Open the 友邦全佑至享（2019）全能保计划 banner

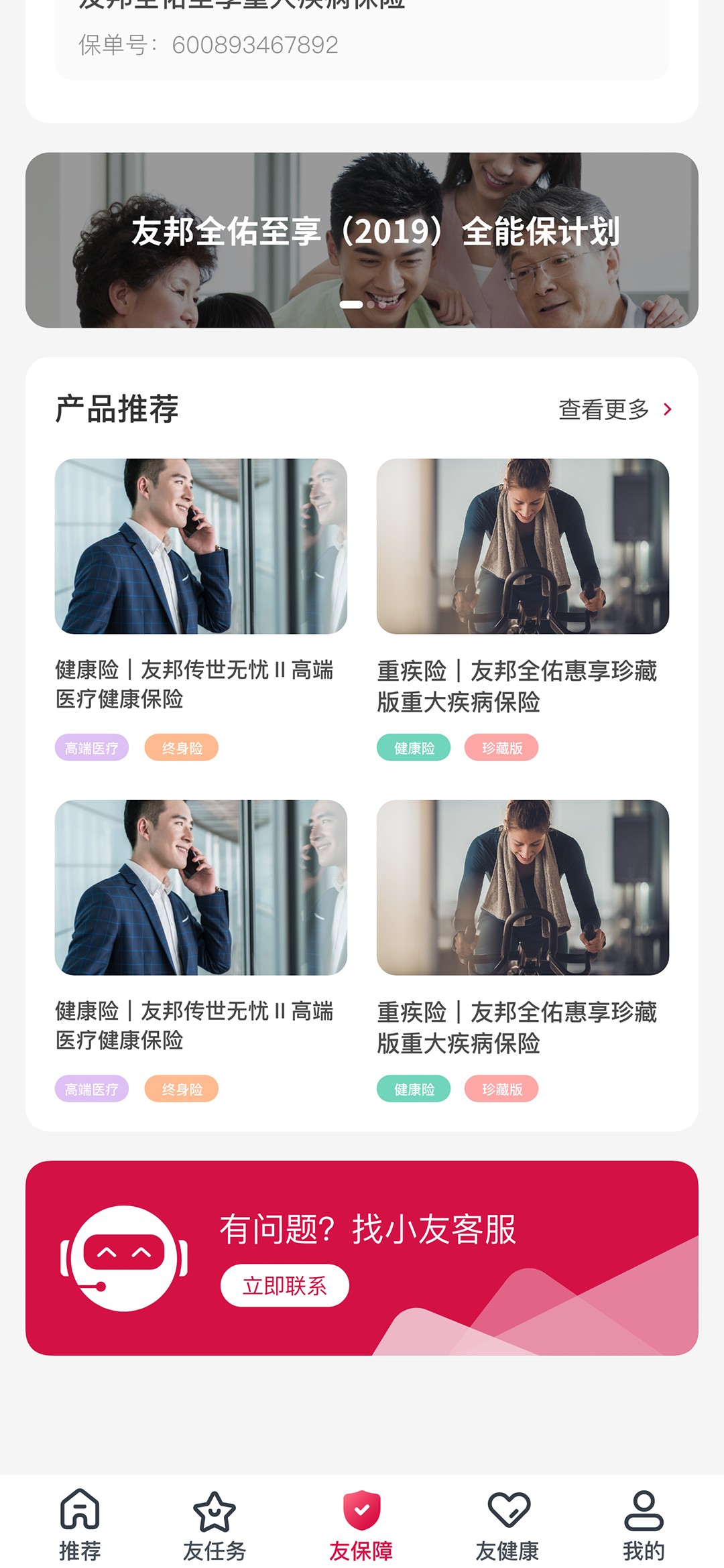[x=362, y=240]
